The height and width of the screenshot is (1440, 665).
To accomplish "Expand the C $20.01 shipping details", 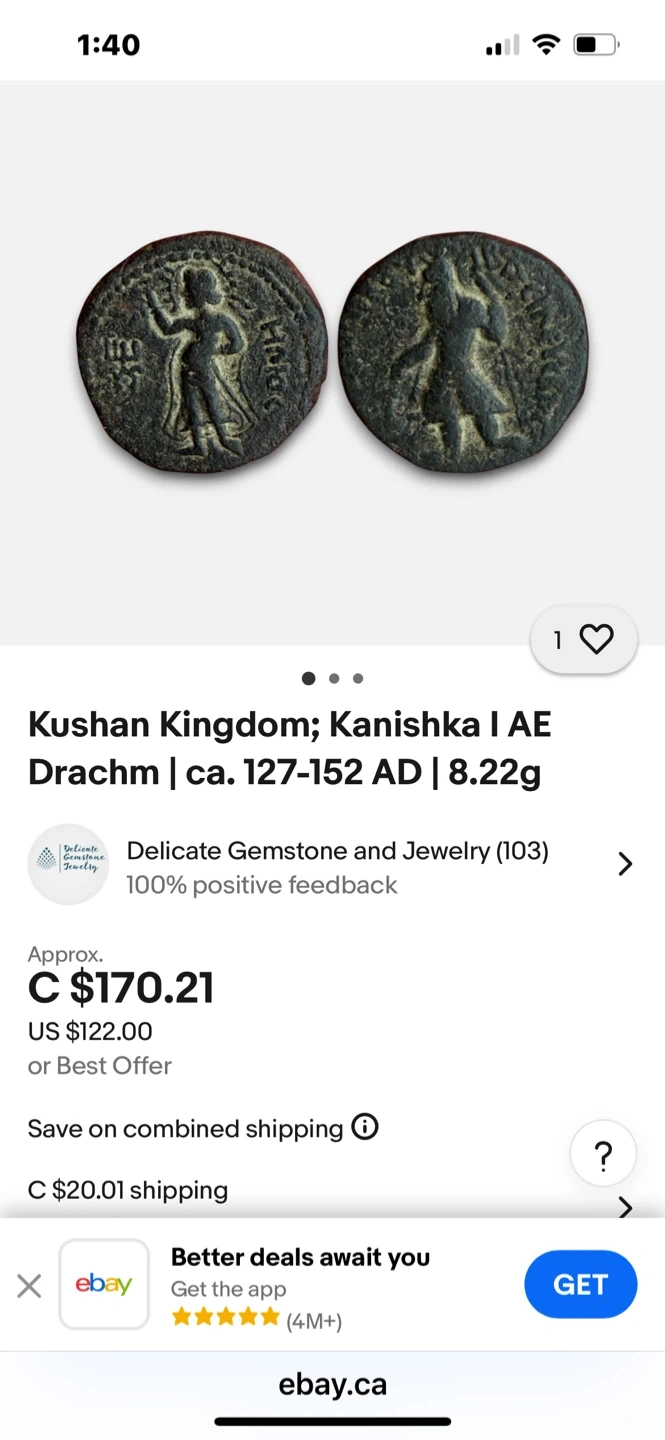I will tap(625, 1207).
